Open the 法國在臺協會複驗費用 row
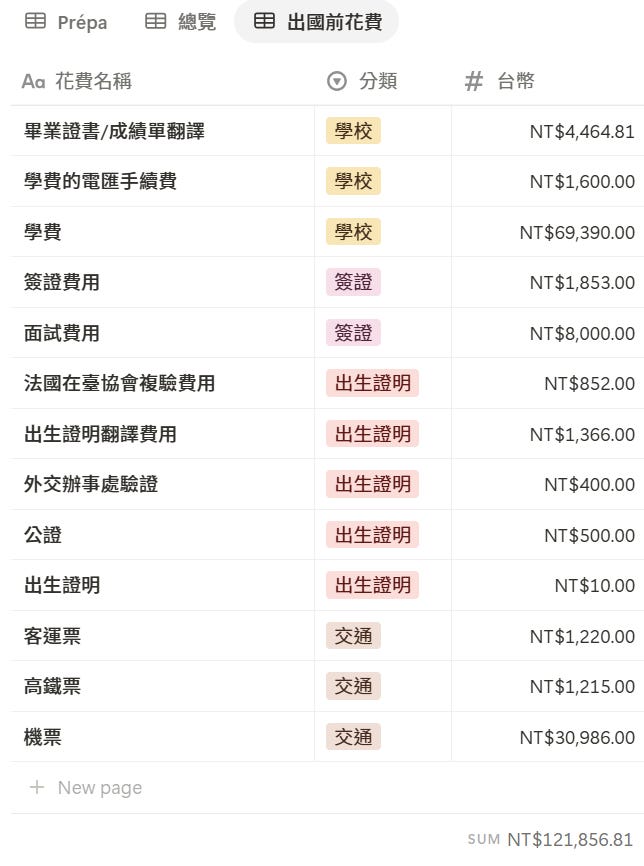 pos(119,383)
